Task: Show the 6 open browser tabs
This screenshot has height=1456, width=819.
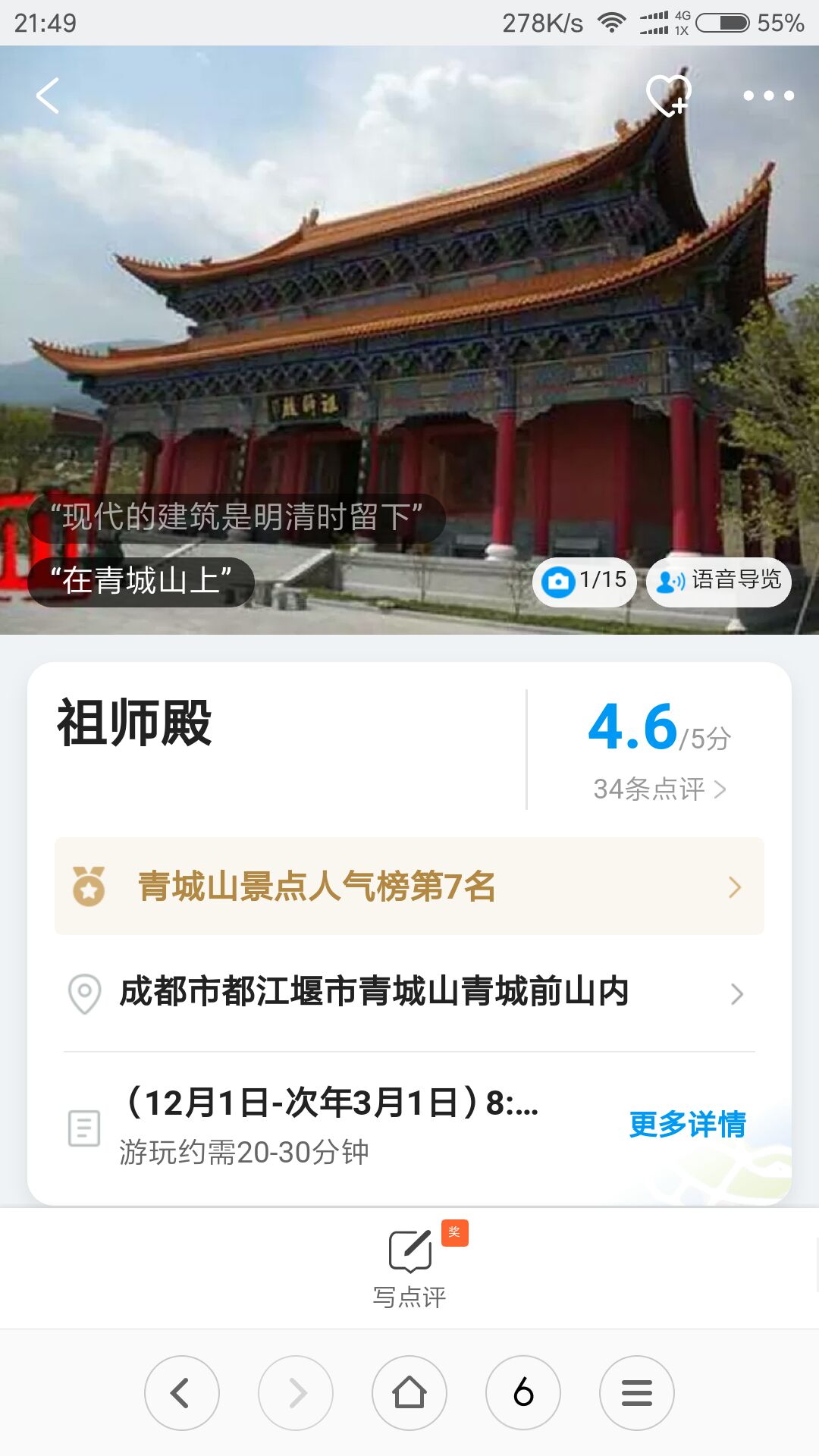Action: 523,1393
